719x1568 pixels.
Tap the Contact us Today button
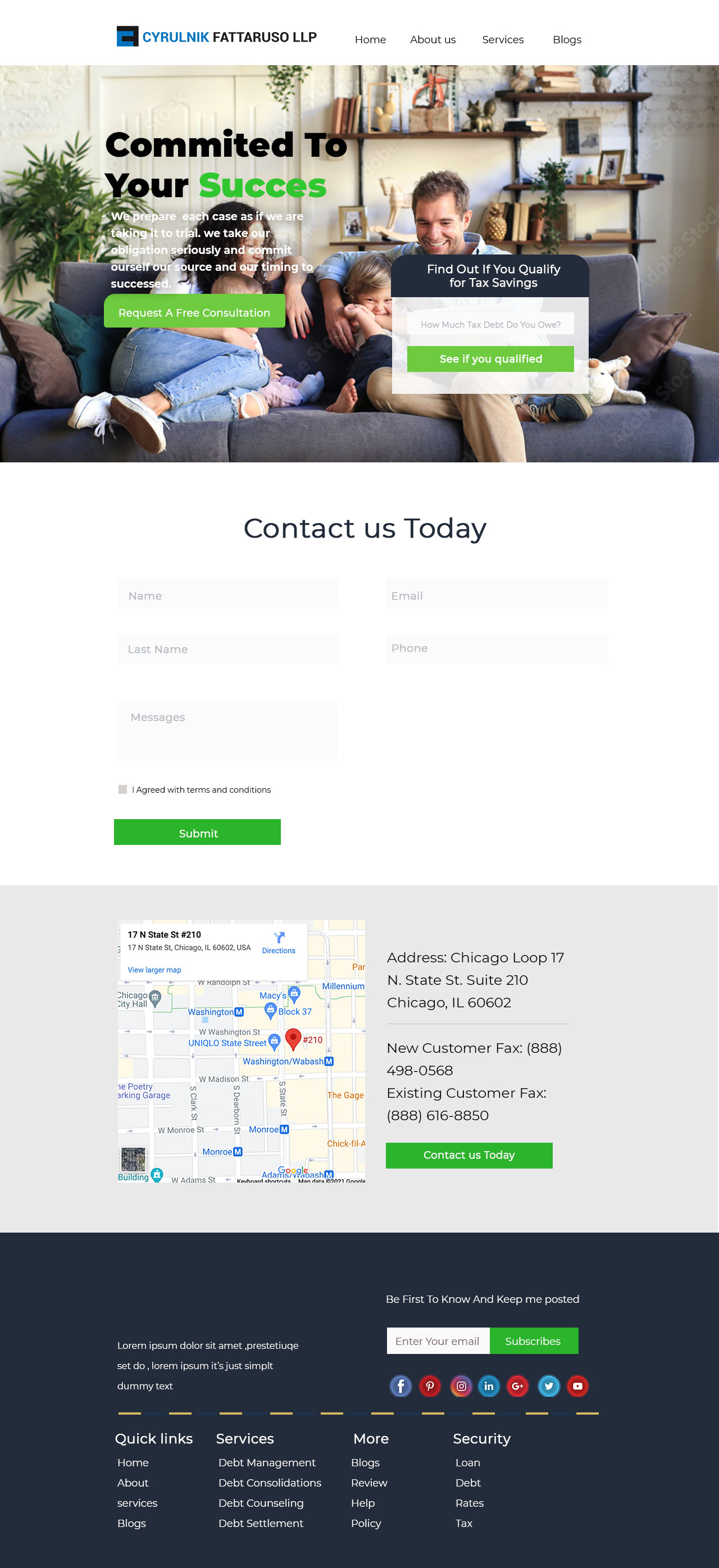[x=469, y=1155]
